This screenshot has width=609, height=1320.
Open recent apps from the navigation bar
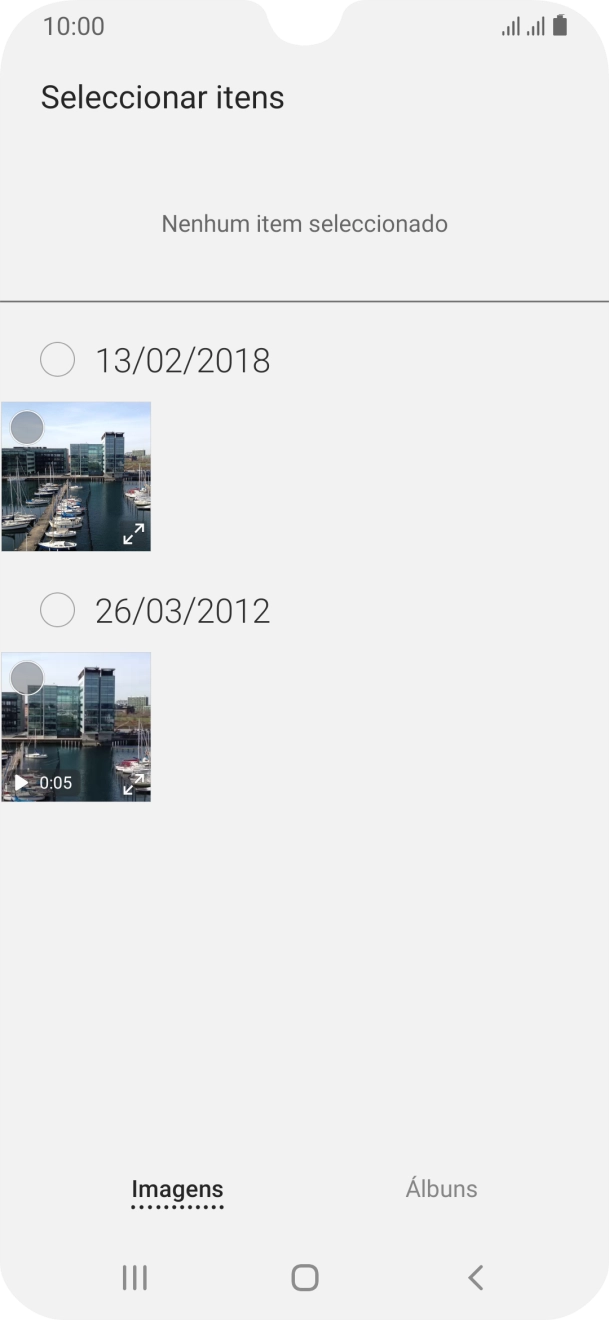click(134, 1277)
